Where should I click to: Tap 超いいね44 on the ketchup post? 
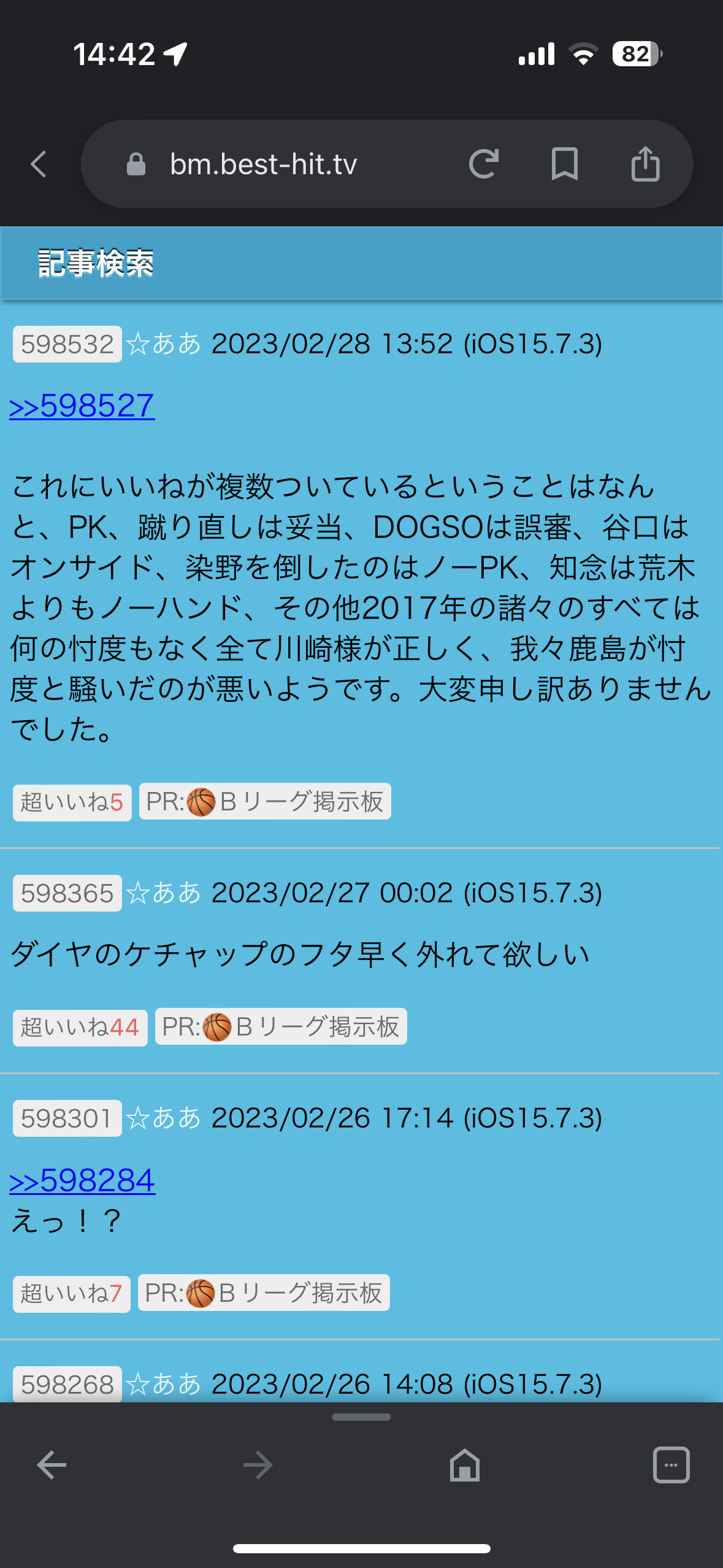[80, 1028]
